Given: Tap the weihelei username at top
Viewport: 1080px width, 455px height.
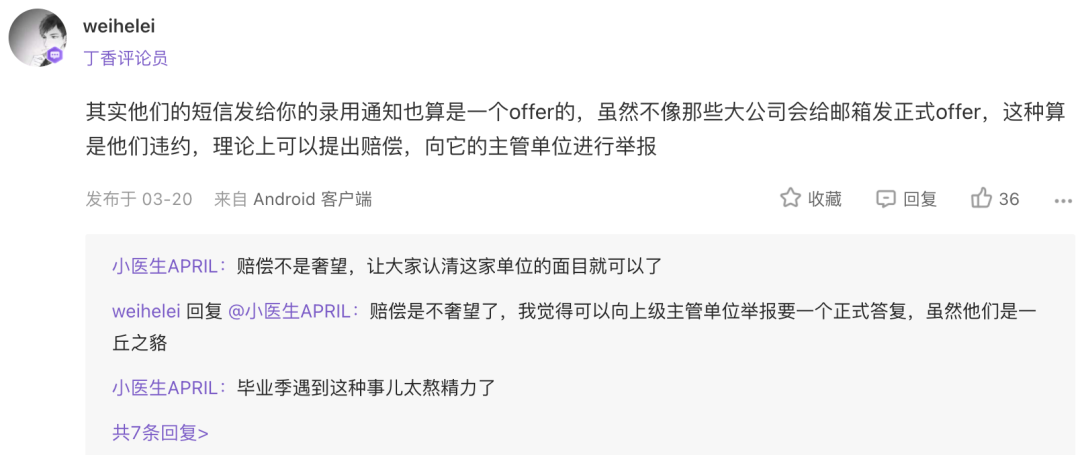Looking at the screenshot, I should [x=119, y=26].
